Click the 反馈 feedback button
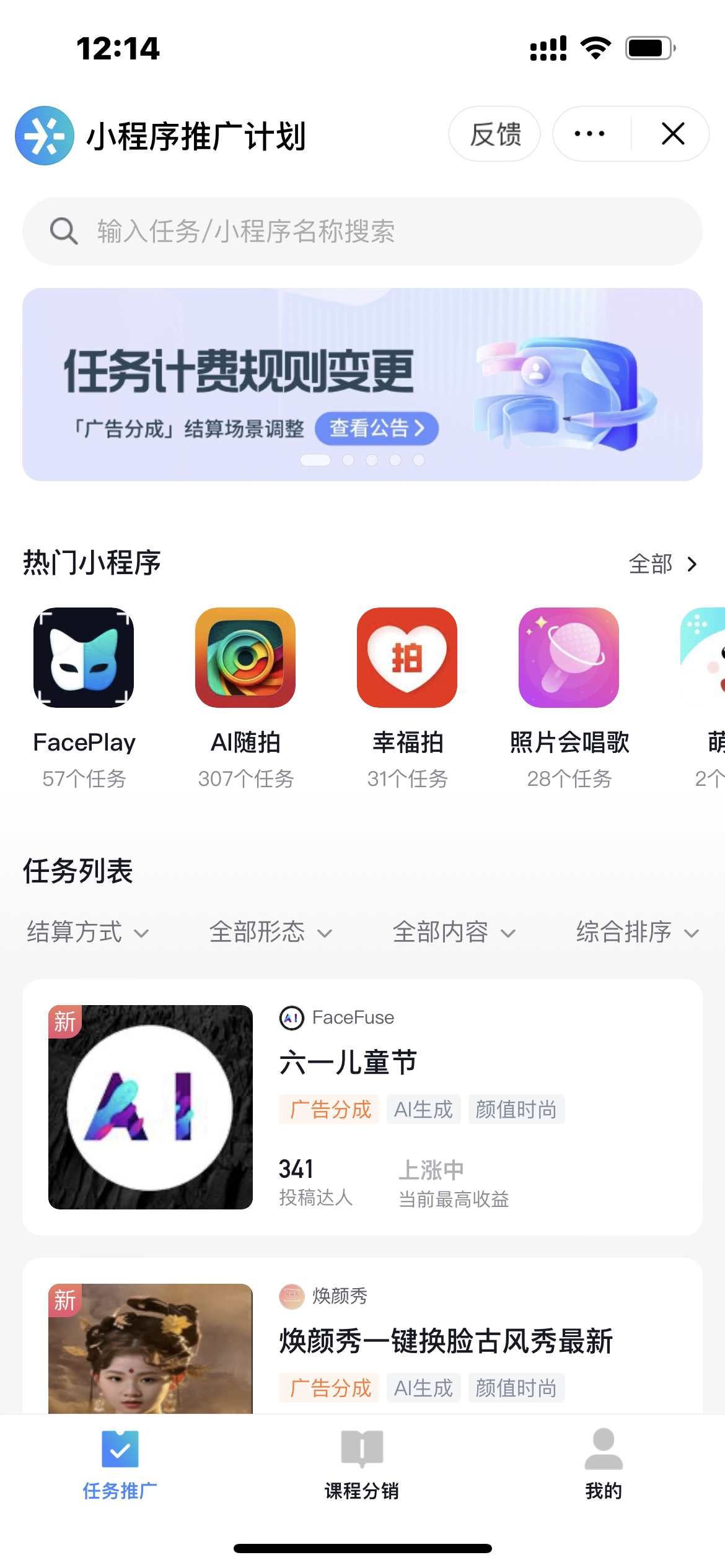 tap(494, 134)
